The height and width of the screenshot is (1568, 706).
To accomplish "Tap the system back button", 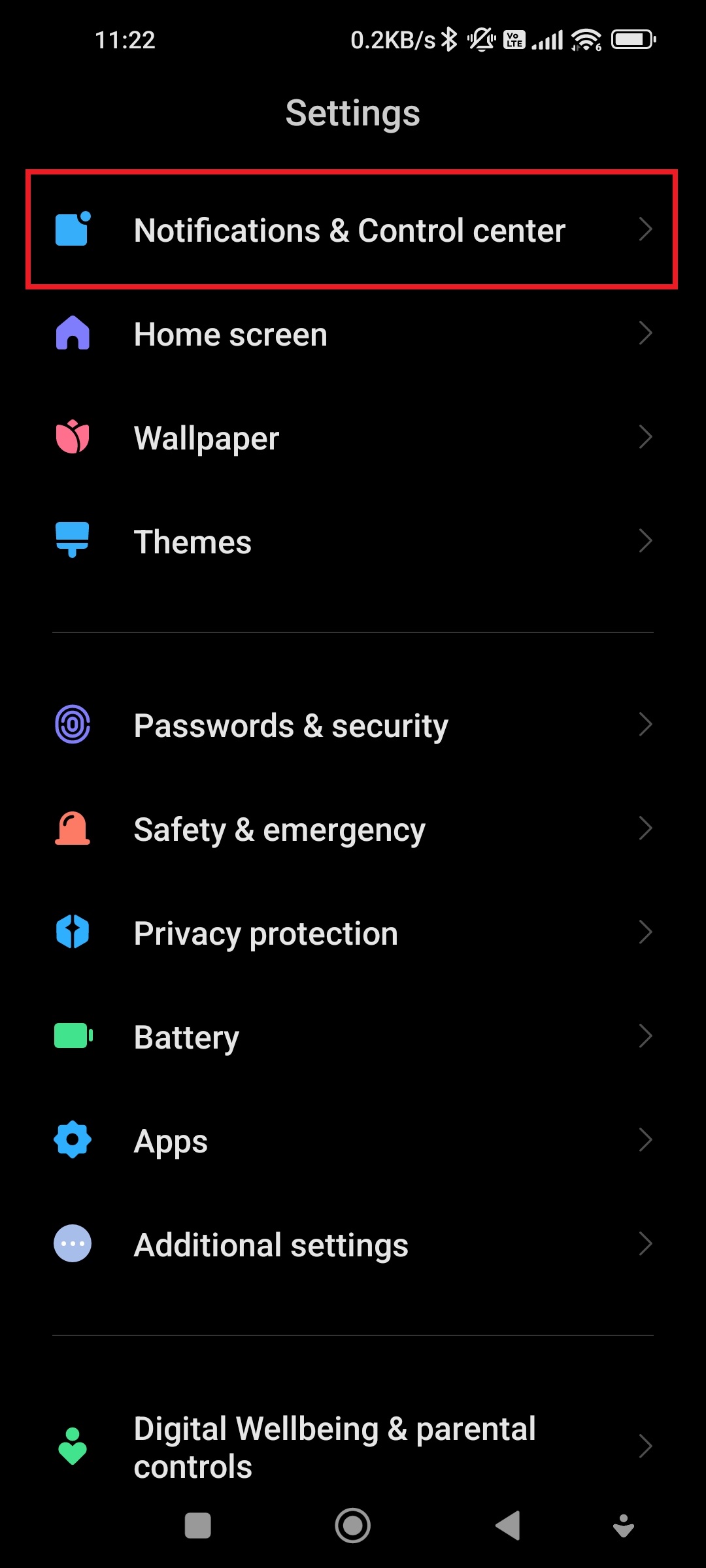I will pos(508,1526).
